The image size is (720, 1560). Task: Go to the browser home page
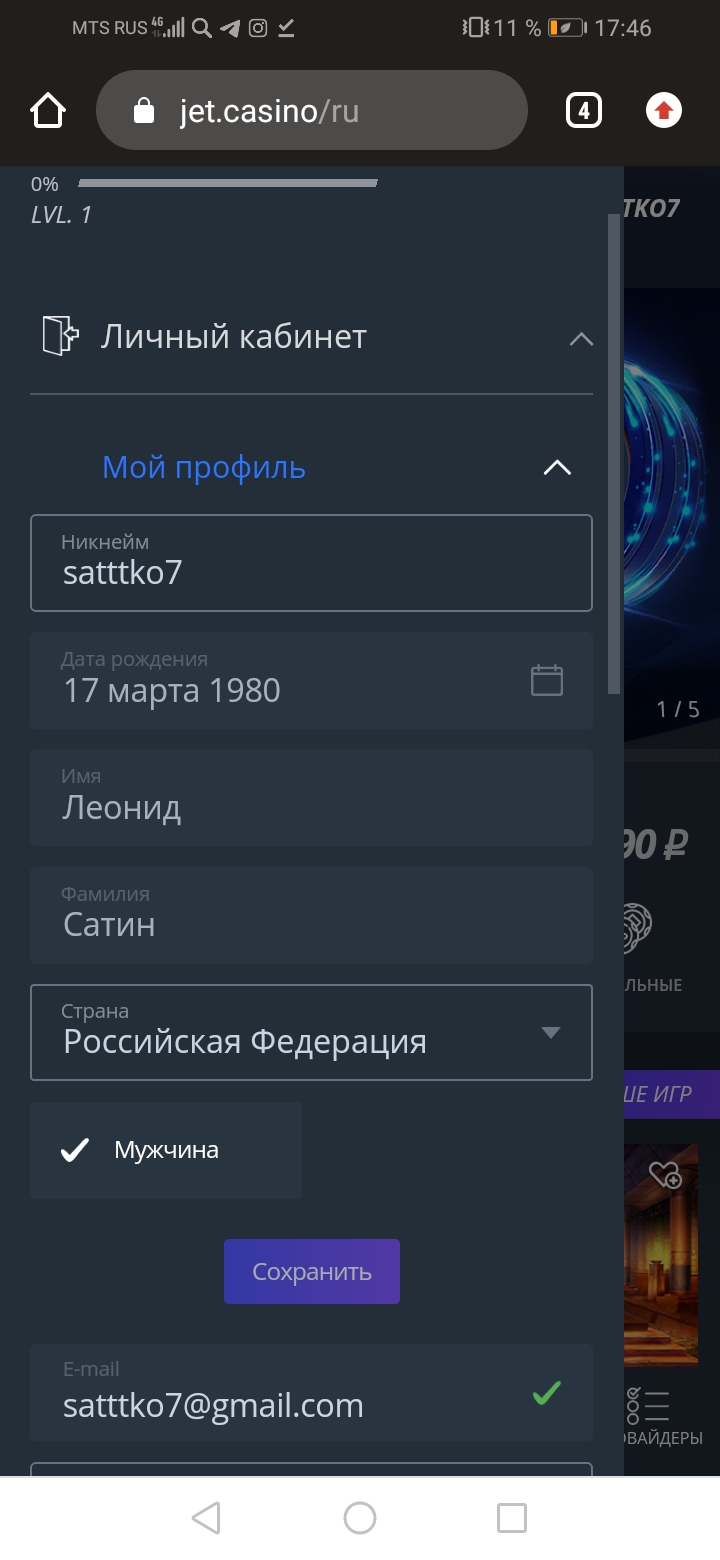point(48,110)
